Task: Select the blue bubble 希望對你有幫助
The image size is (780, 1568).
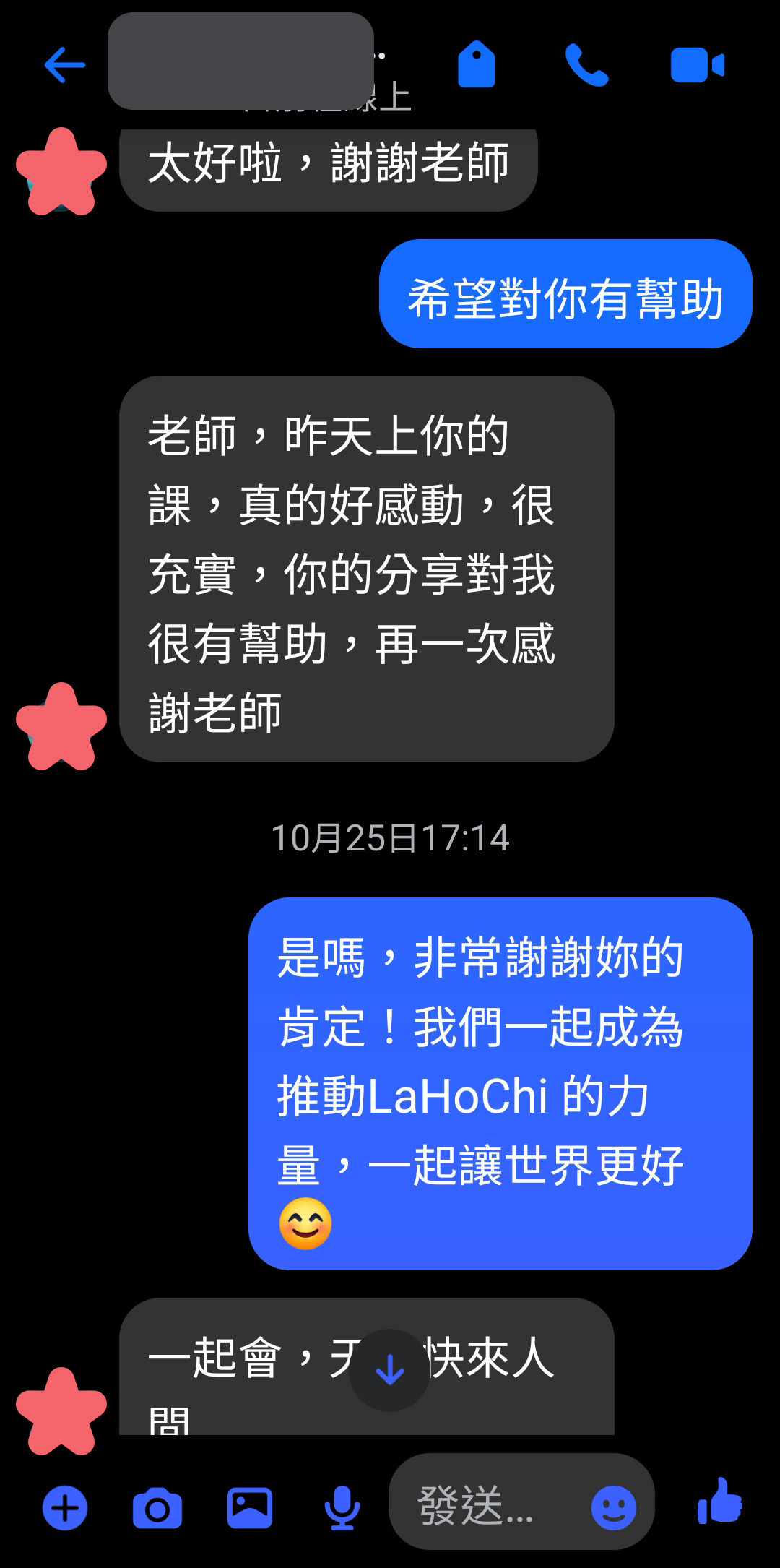Action: click(x=567, y=295)
